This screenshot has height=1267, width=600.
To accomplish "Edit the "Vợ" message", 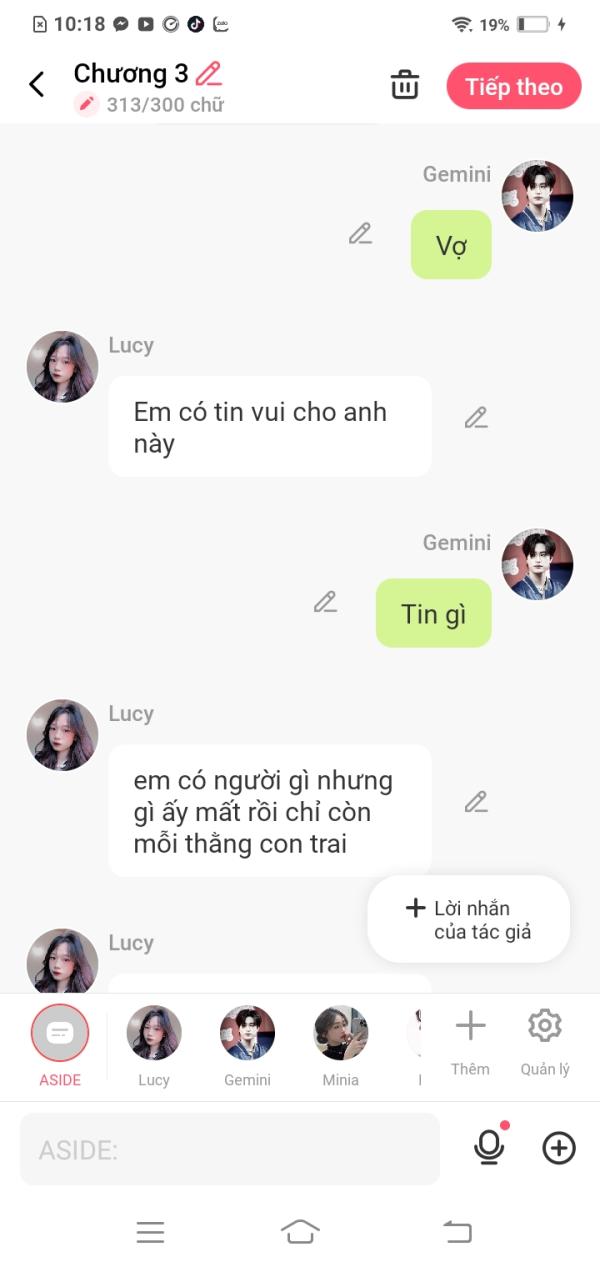I will [360, 234].
